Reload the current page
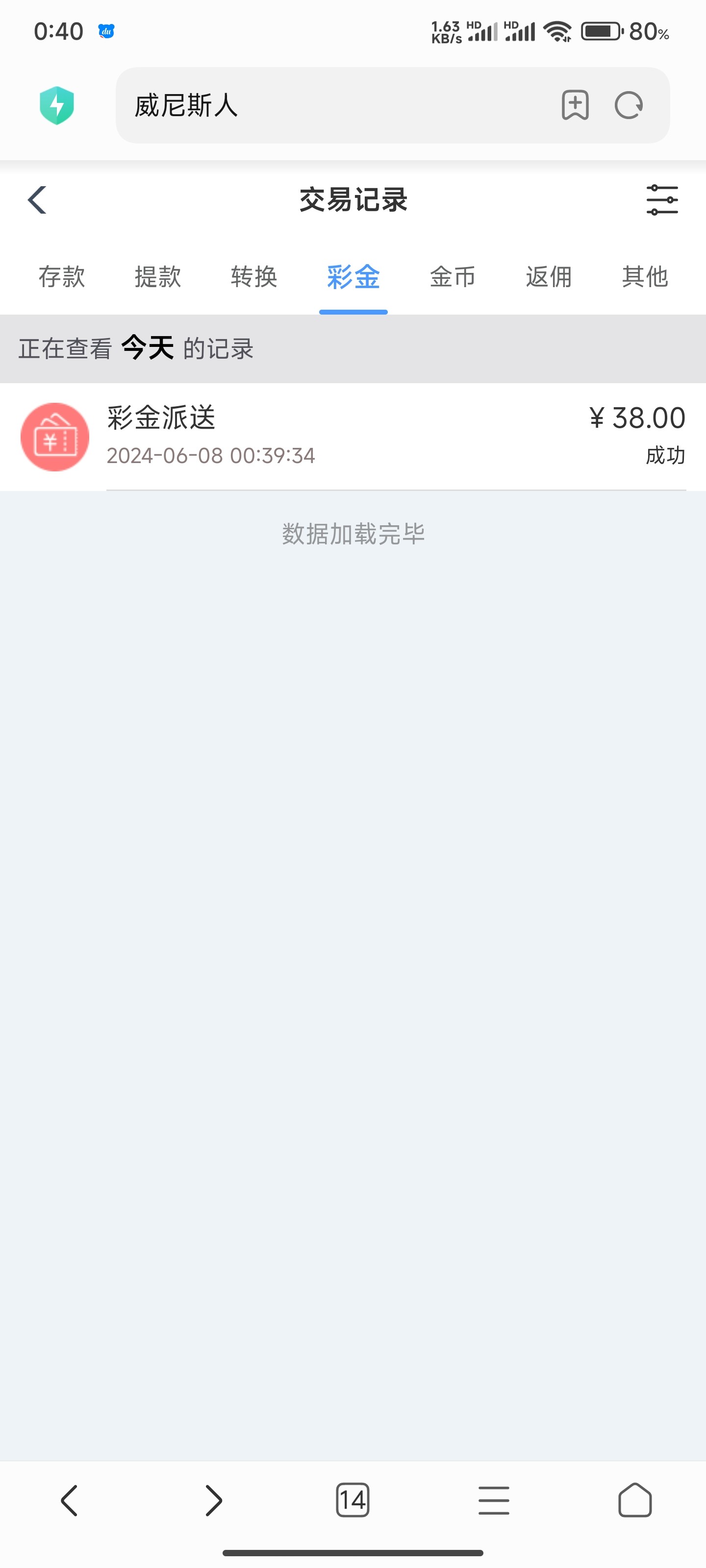 629,105
